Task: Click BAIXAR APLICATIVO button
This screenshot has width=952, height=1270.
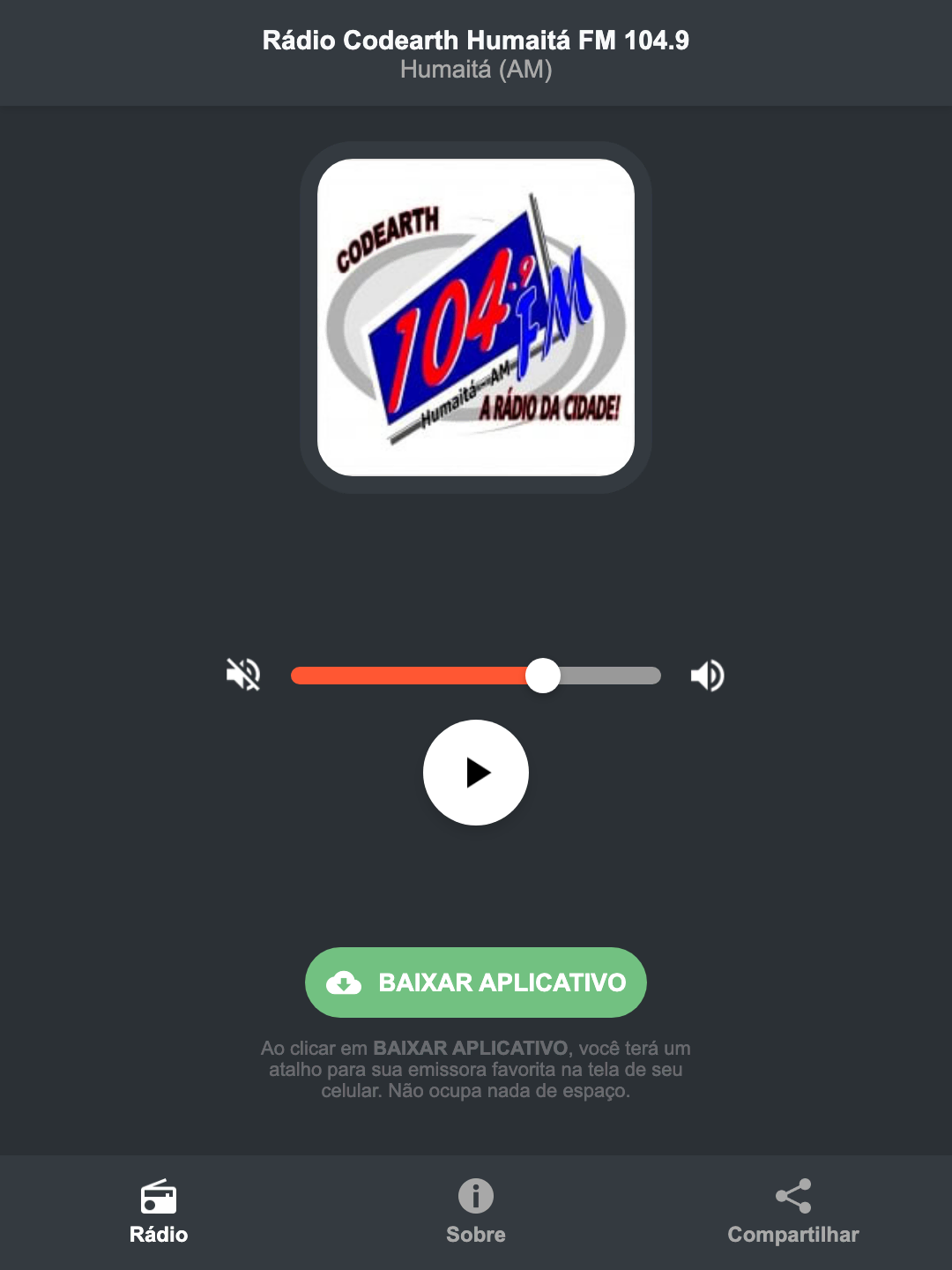Action: (475, 982)
